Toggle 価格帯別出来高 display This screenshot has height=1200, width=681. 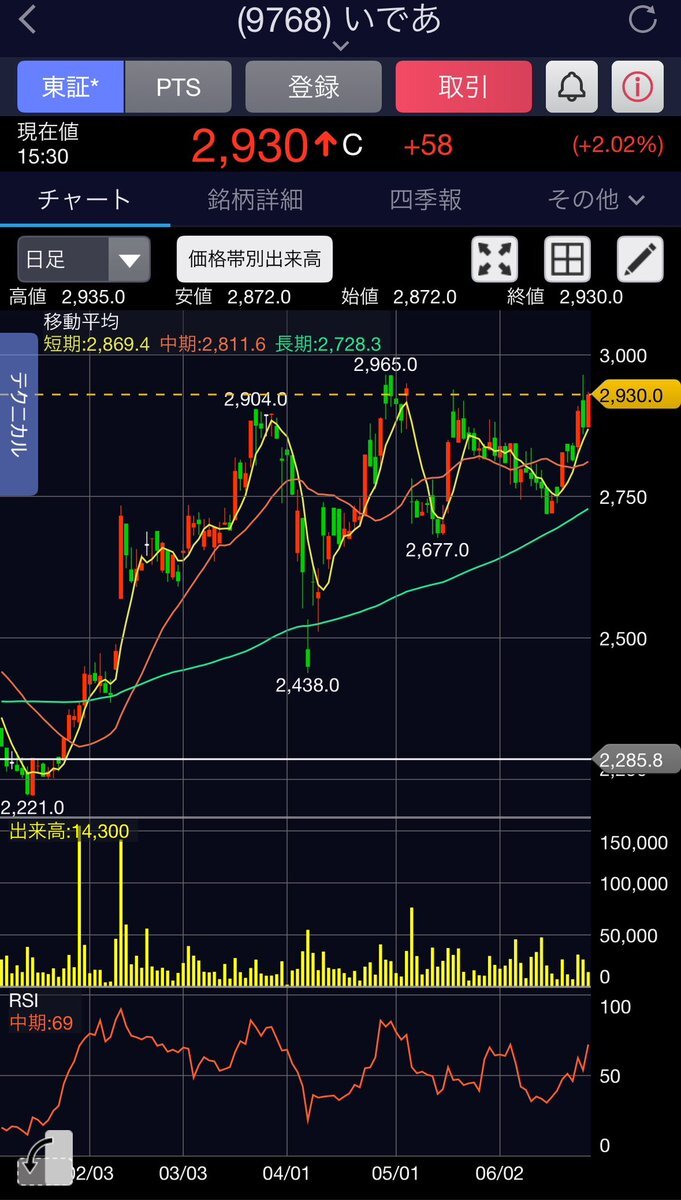point(255,260)
